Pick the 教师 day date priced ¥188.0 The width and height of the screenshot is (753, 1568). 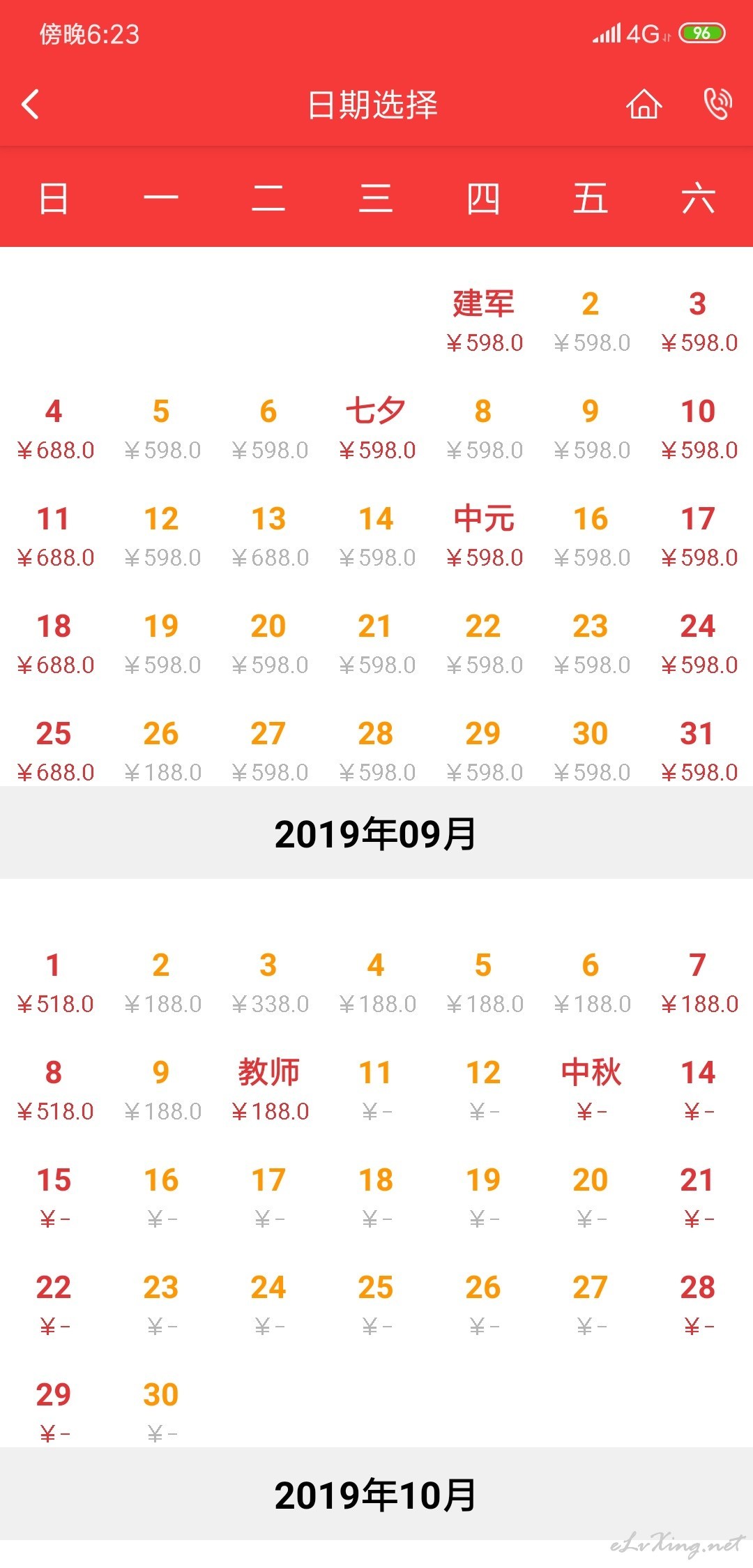pyautogui.click(x=269, y=1090)
